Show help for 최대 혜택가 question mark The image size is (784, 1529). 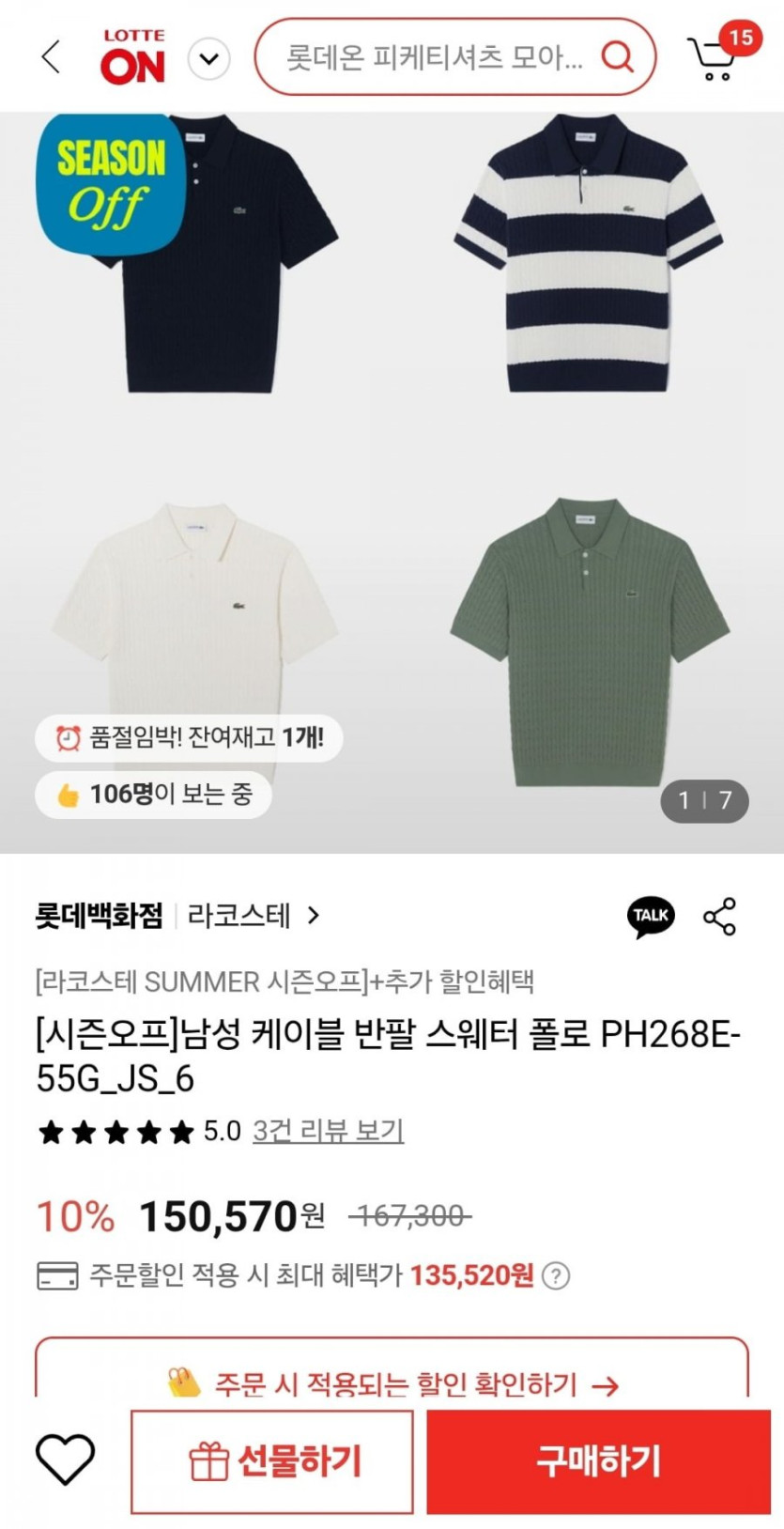[556, 1275]
